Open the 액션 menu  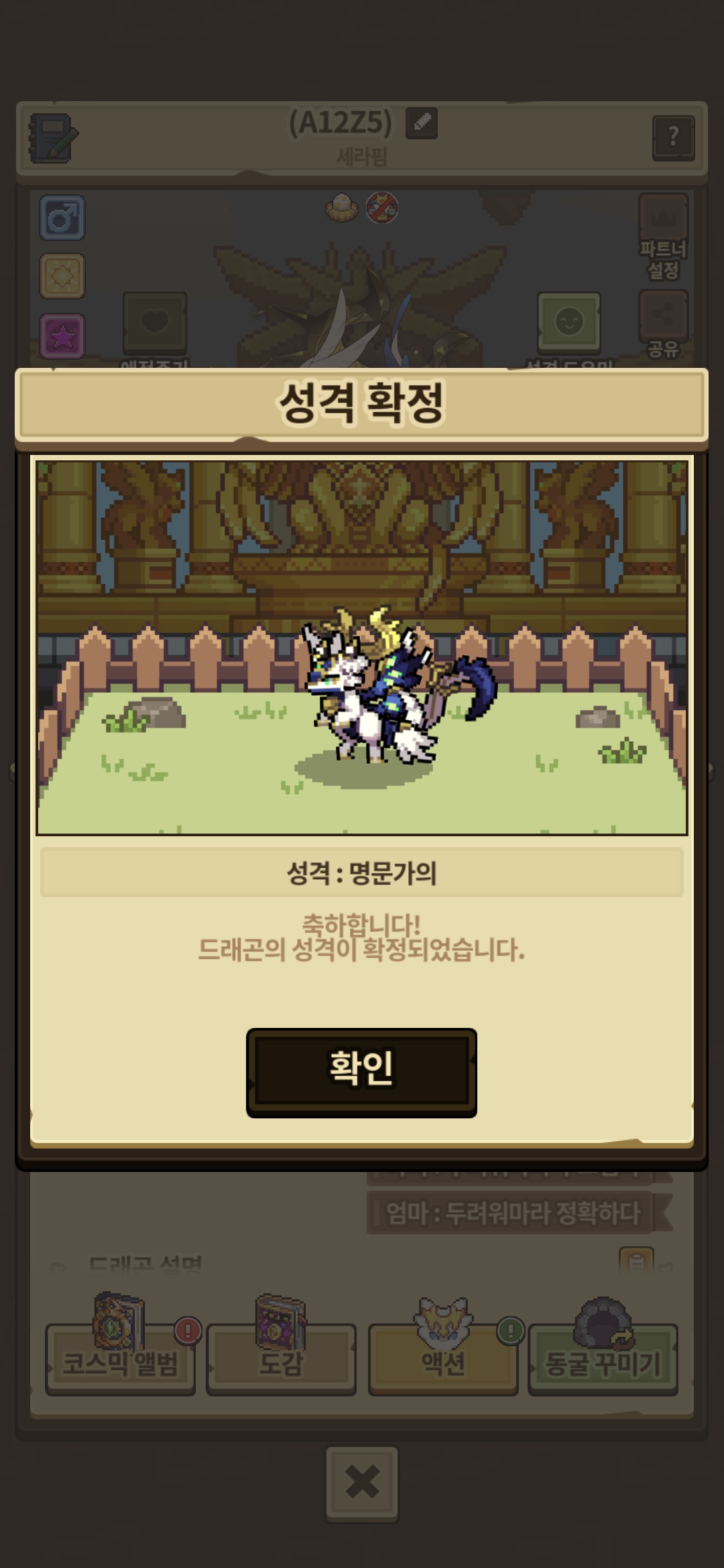pyautogui.click(x=442, y=1360)
